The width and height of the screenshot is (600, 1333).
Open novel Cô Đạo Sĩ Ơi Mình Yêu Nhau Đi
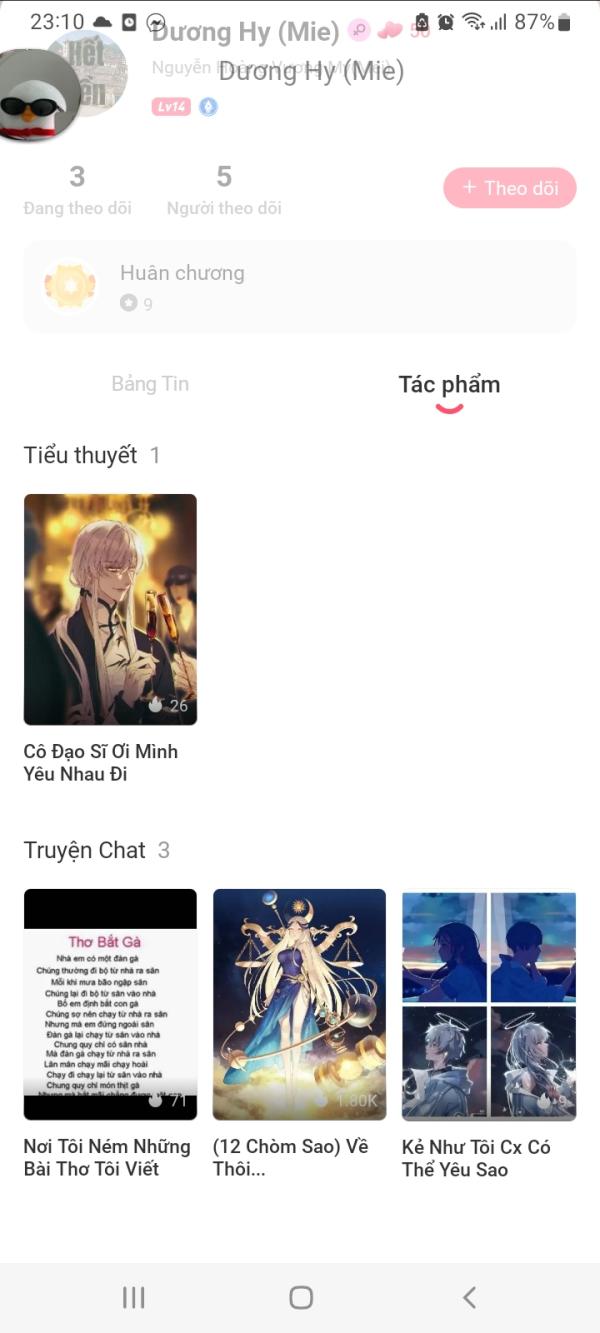pos(110,610)
